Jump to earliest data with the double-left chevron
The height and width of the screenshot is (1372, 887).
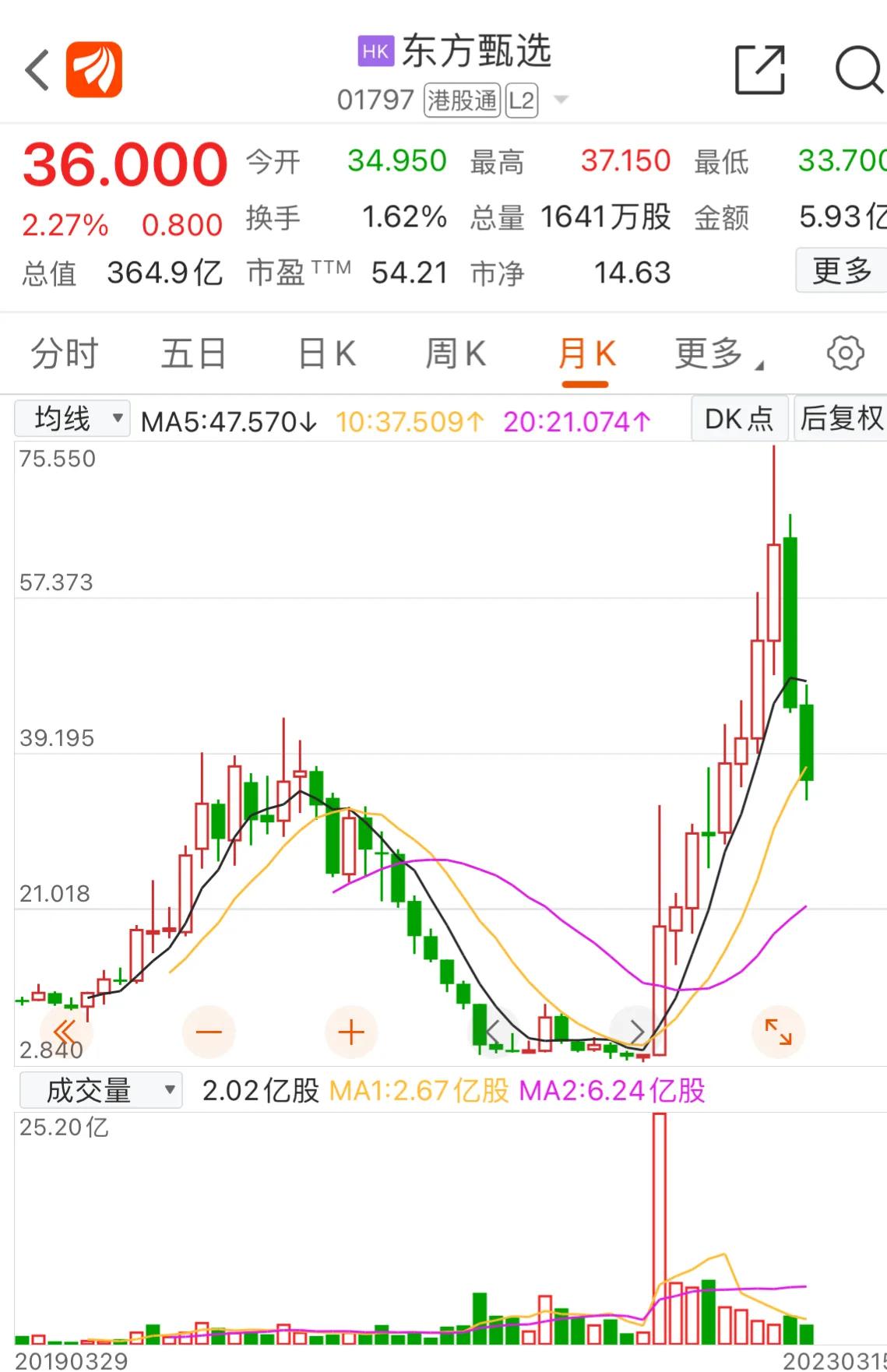(66, 1032)
